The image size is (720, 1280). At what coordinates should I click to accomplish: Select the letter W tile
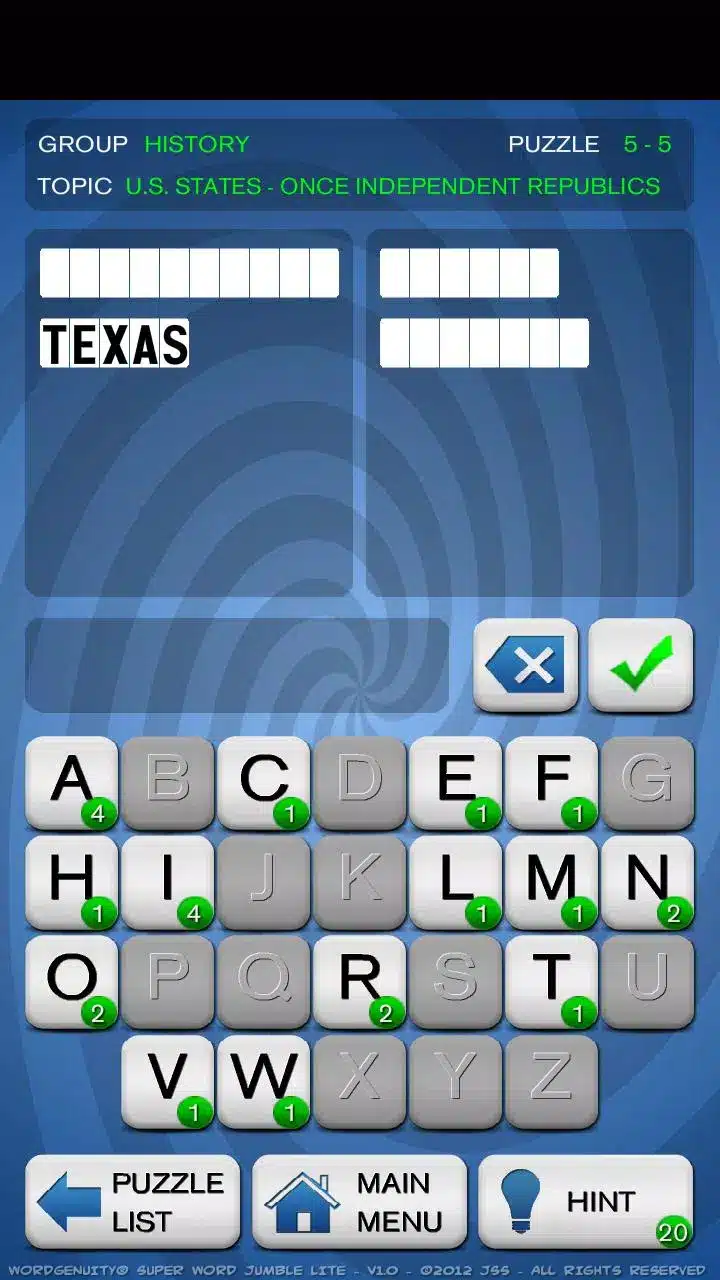click(x=264, y=1080)
